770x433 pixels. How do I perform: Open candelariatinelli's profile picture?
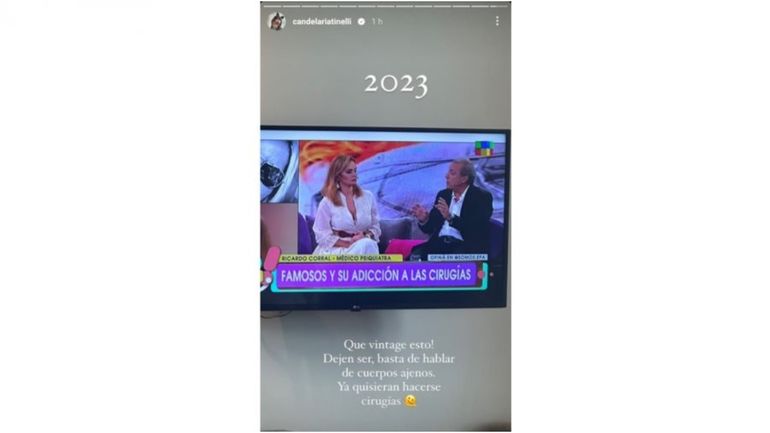(x=276, y=21)
